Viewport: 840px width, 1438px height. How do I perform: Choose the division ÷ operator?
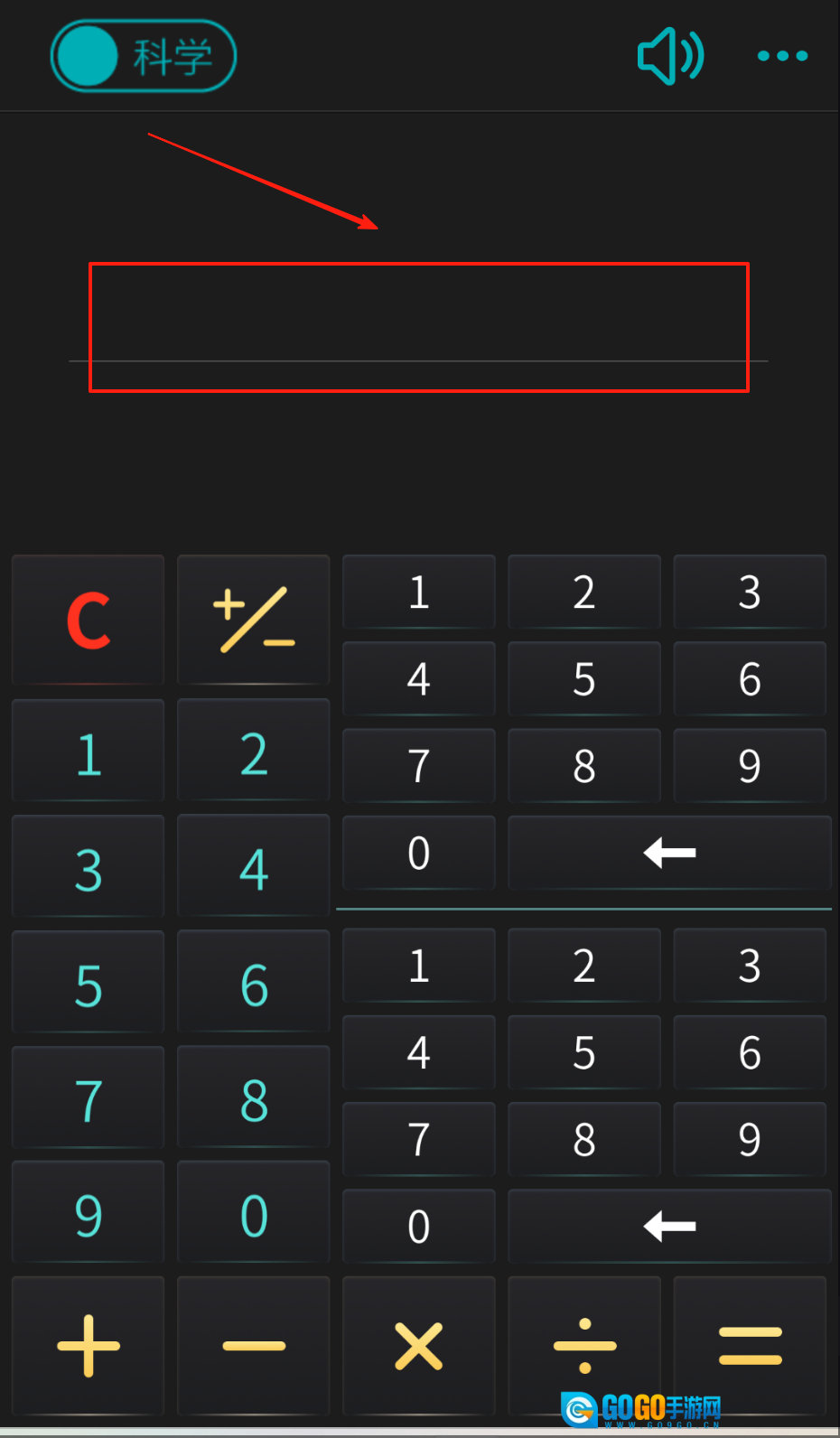point(584,1346)
